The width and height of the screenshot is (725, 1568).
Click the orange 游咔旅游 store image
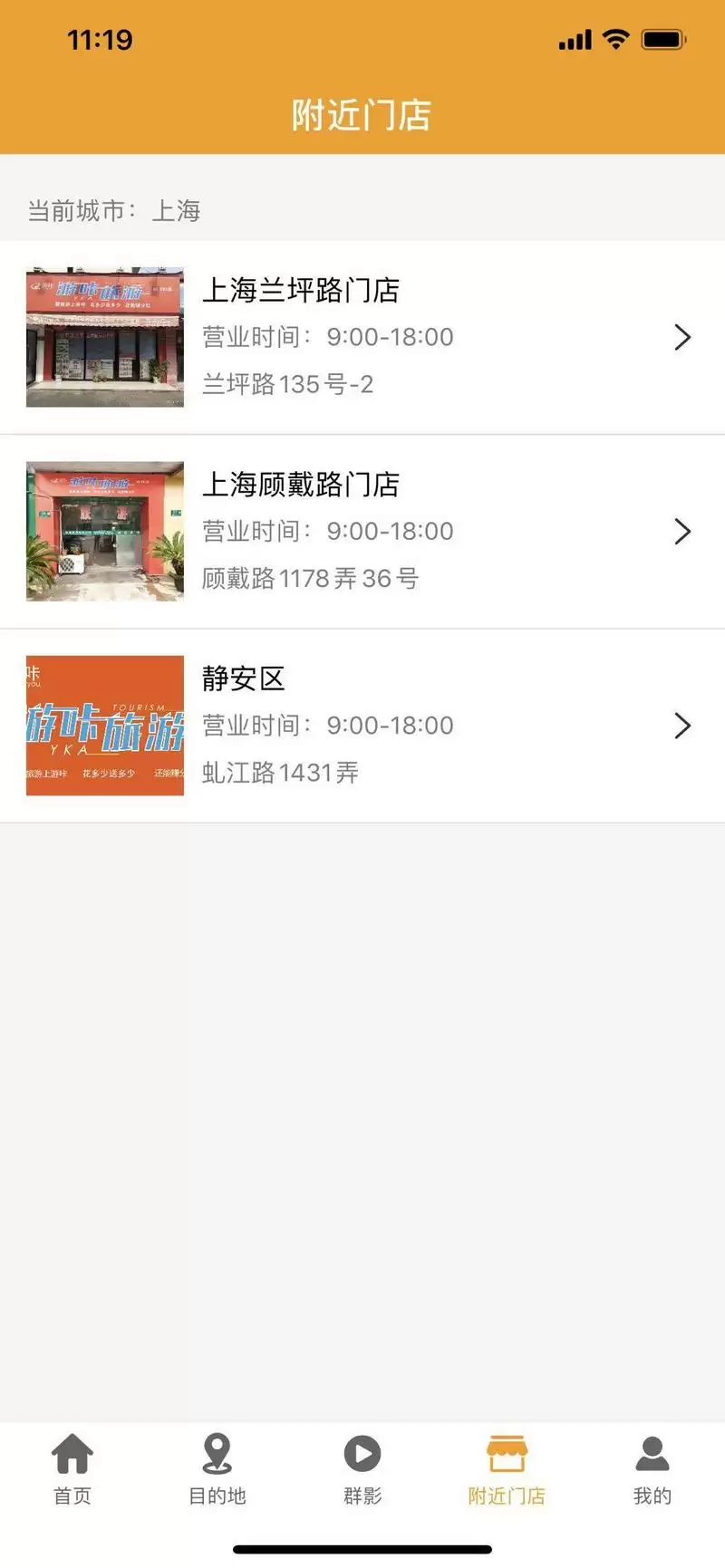coord(104,726)
